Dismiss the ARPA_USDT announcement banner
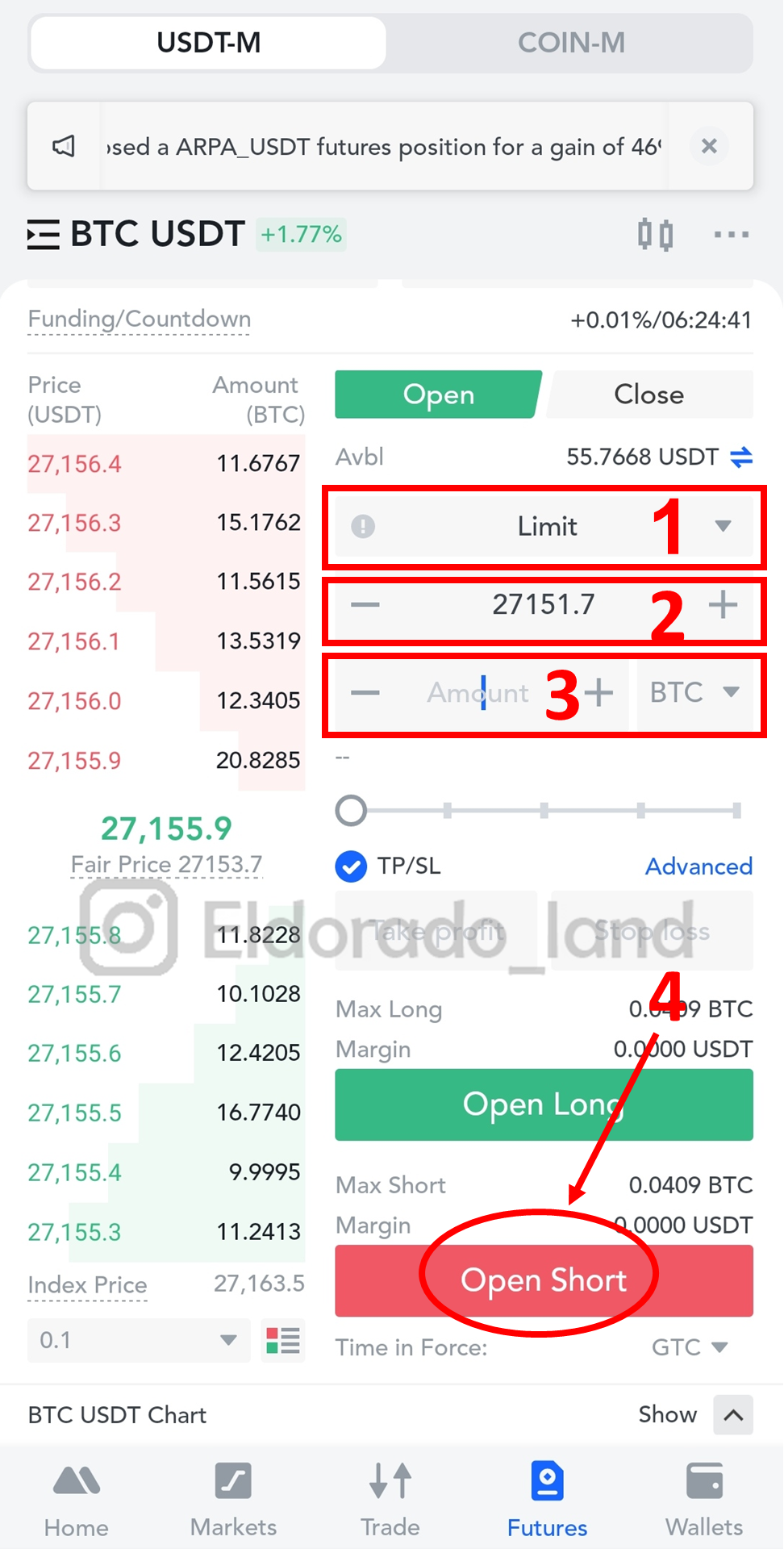Image resolution: width=784 pixels, height=1549 pixels. [709, 146]
